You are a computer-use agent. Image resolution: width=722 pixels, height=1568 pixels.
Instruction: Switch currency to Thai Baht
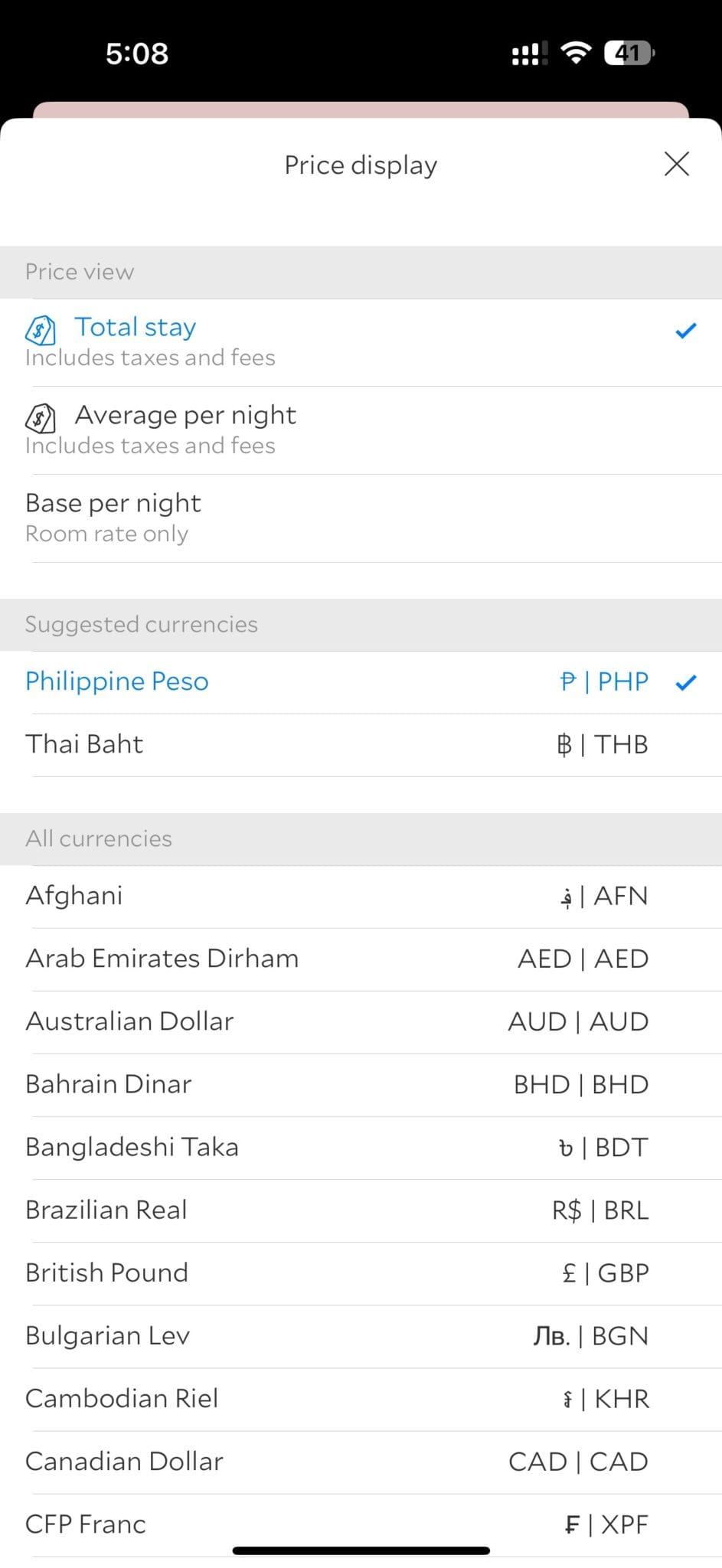point(84,744)
